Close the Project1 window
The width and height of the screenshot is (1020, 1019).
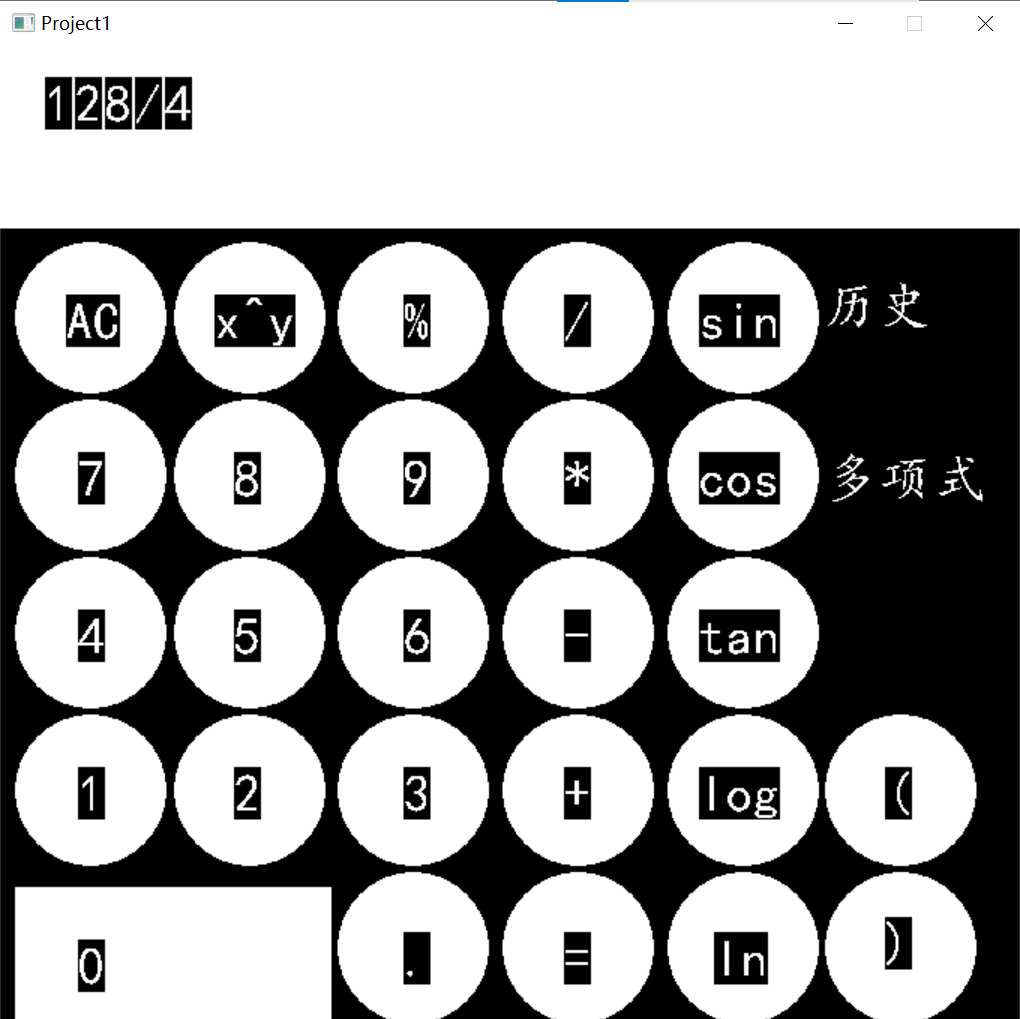985,24
